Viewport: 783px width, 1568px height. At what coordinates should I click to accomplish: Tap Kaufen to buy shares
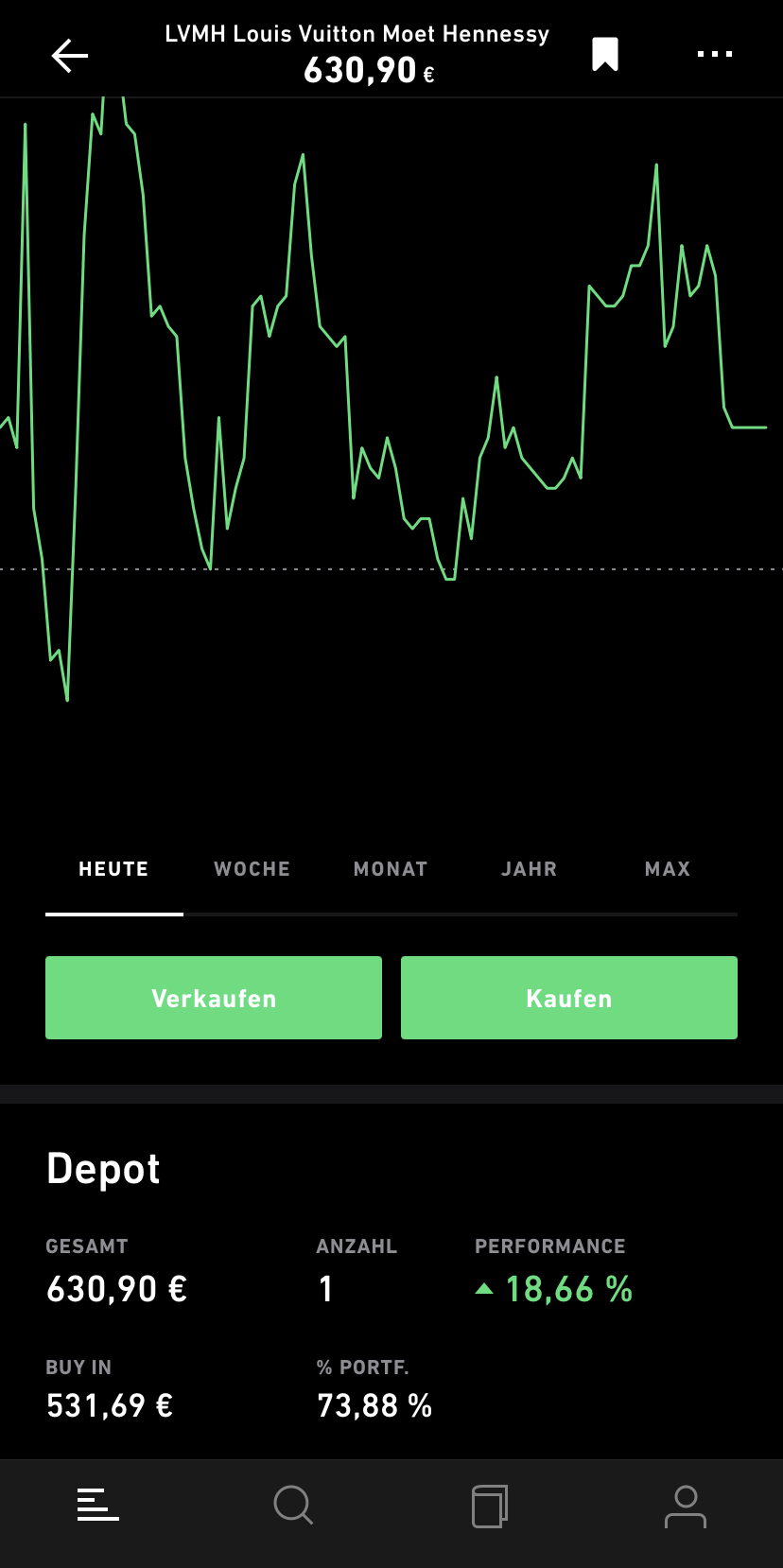point(569,998)
